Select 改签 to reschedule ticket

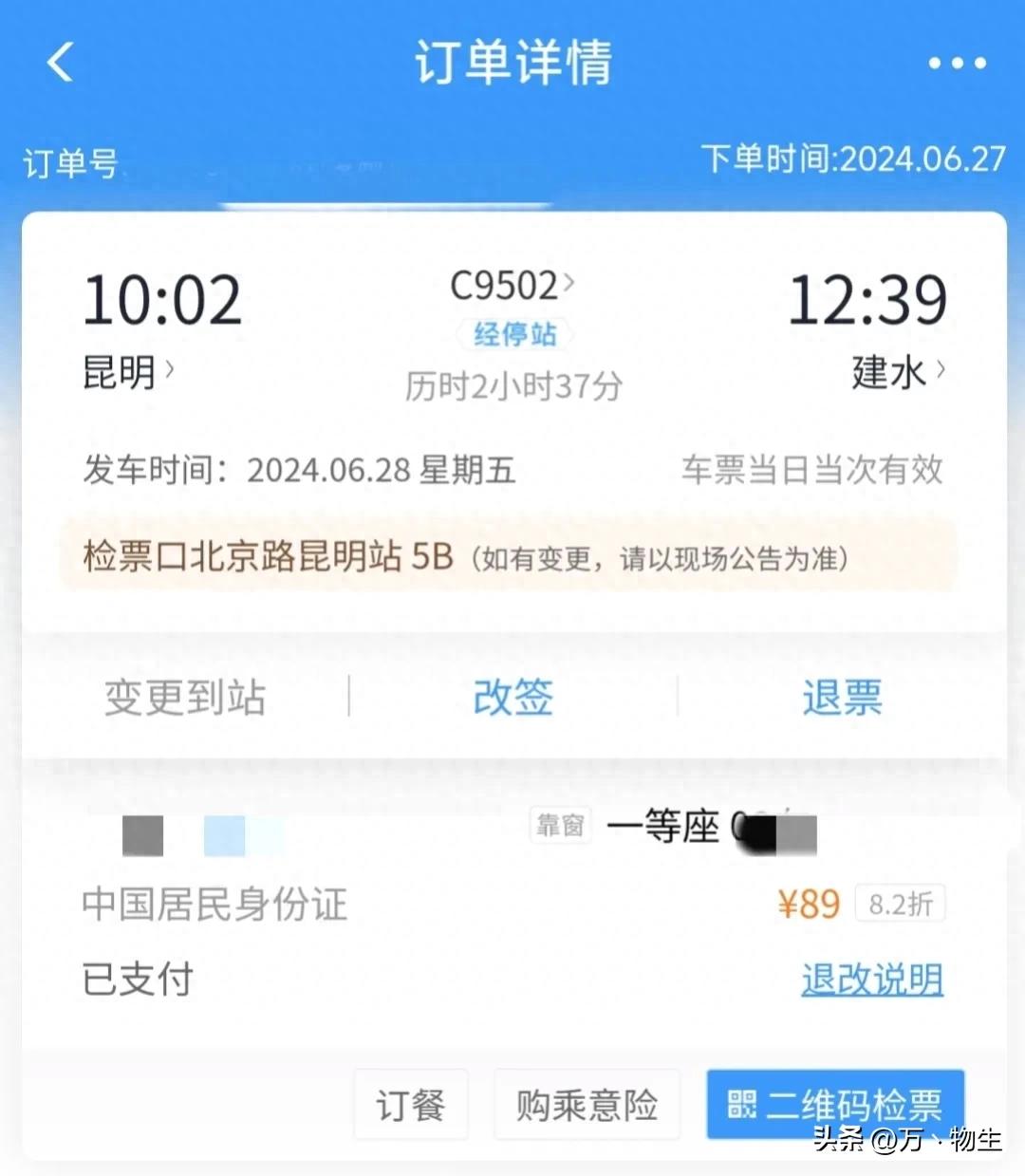(x=512, y=698)
